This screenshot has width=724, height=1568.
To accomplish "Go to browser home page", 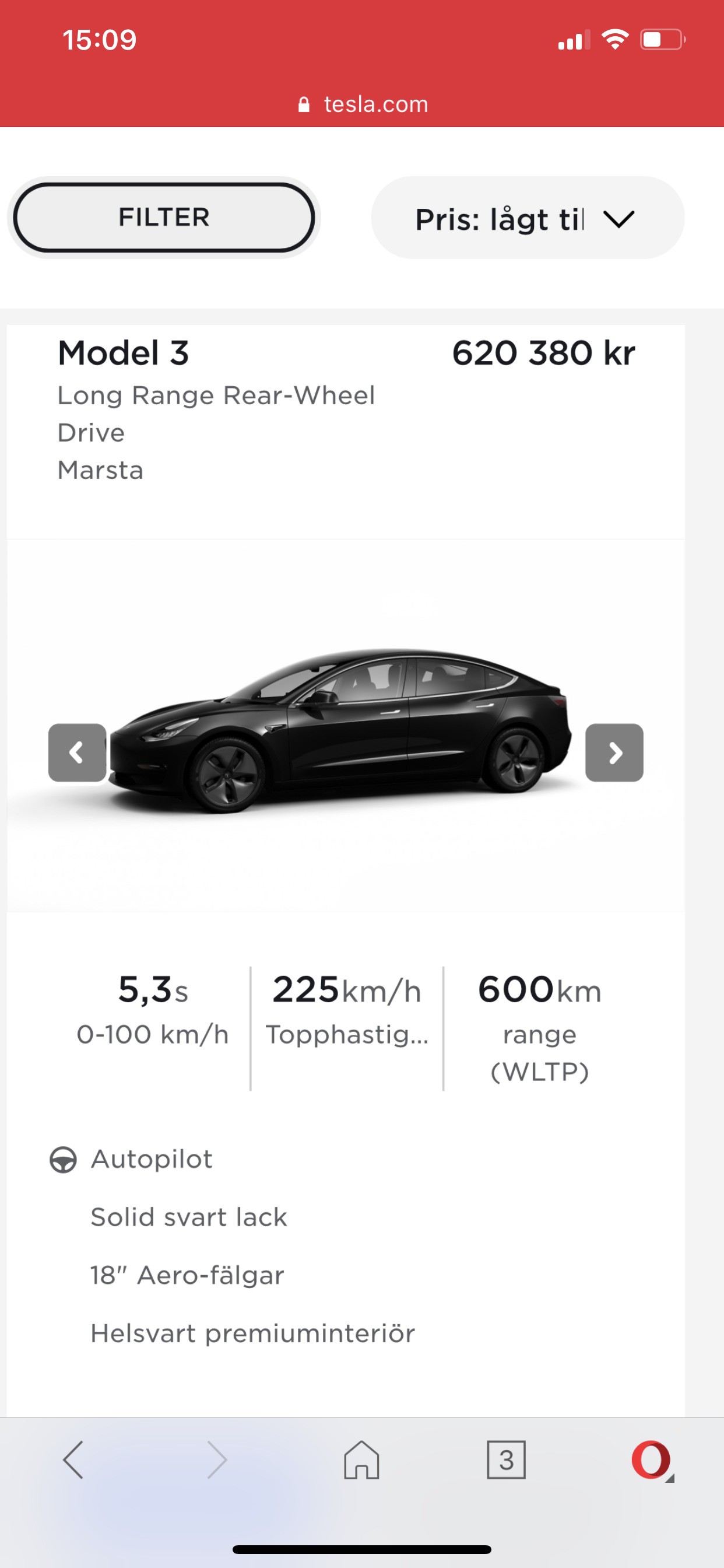I will click(x=361, y=1459).
